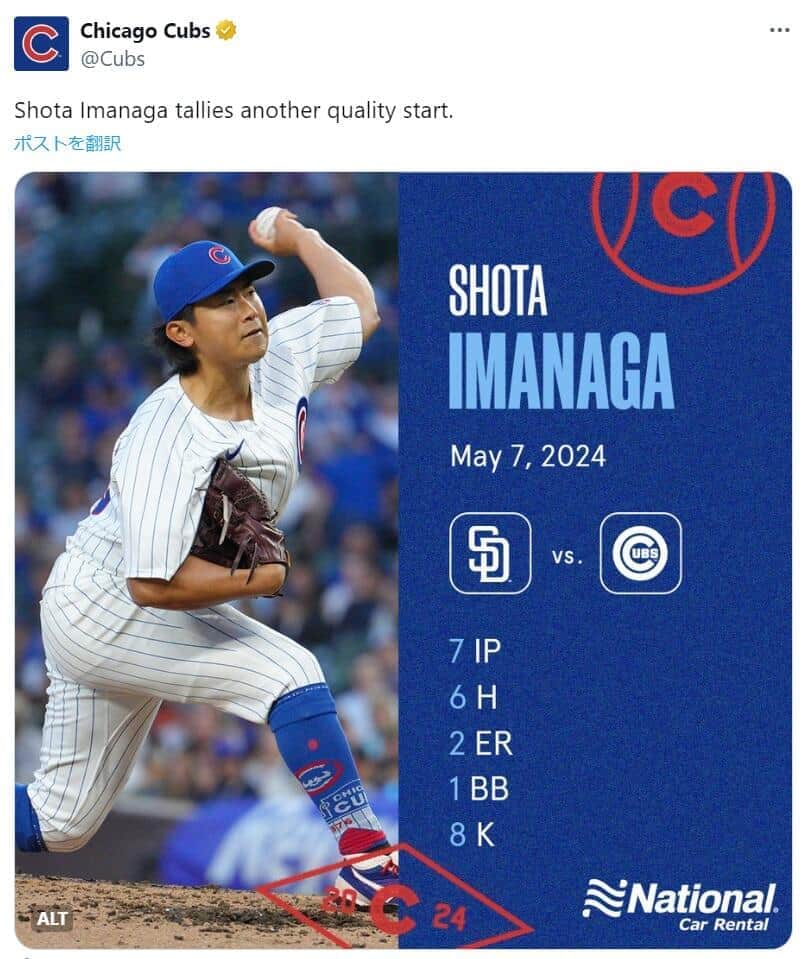This screenshot has width=807, height=959.
Task: Open the Shota Imanaga stats image
Action: tap(403, 560)
